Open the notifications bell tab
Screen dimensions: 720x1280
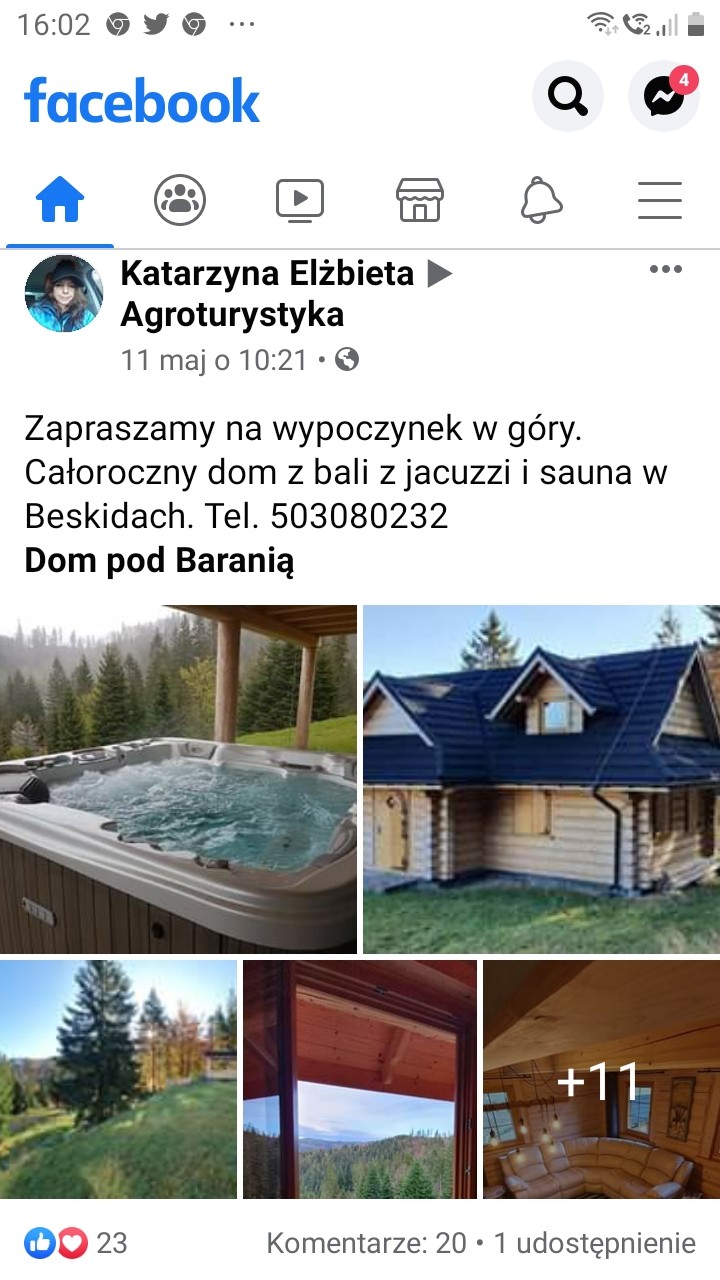pos(541,200)
